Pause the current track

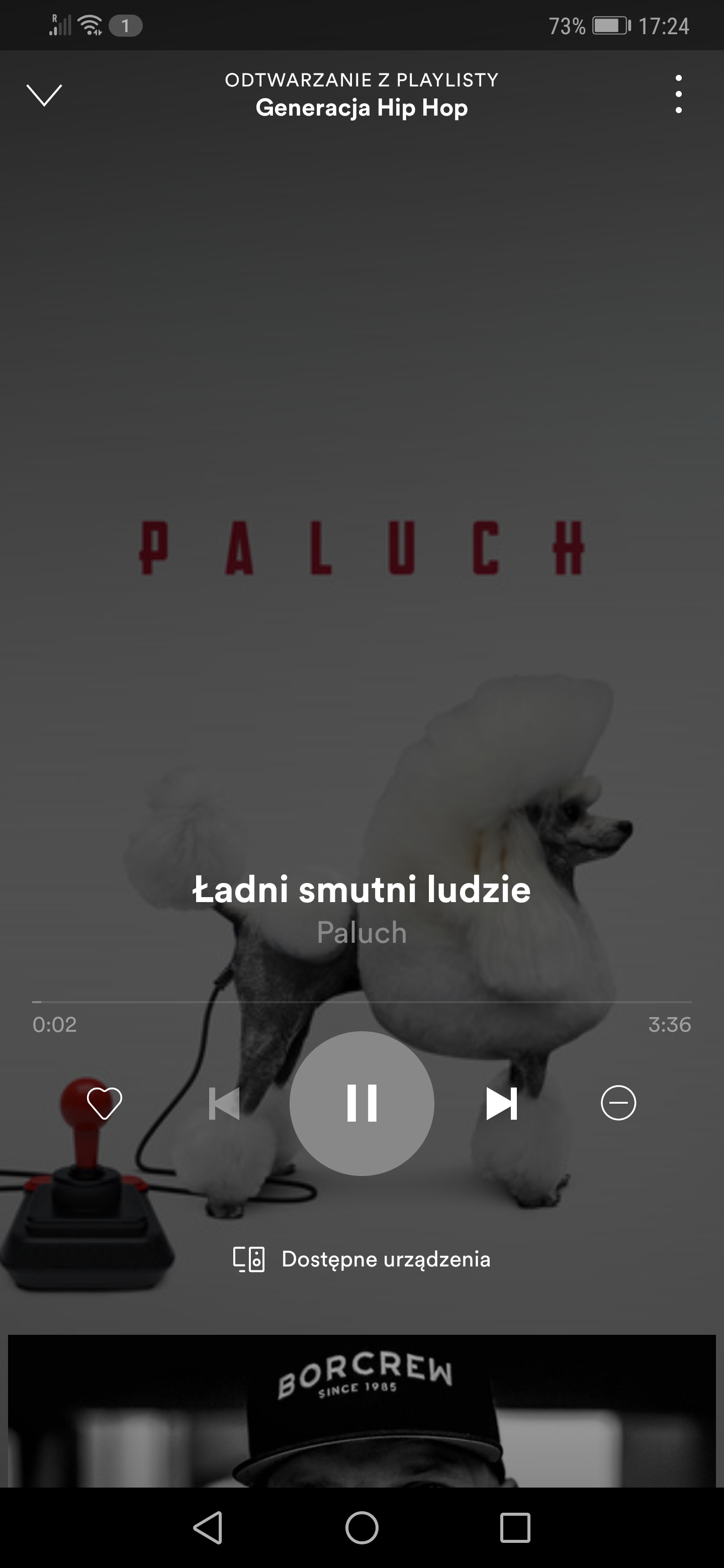click(361, 1103)
